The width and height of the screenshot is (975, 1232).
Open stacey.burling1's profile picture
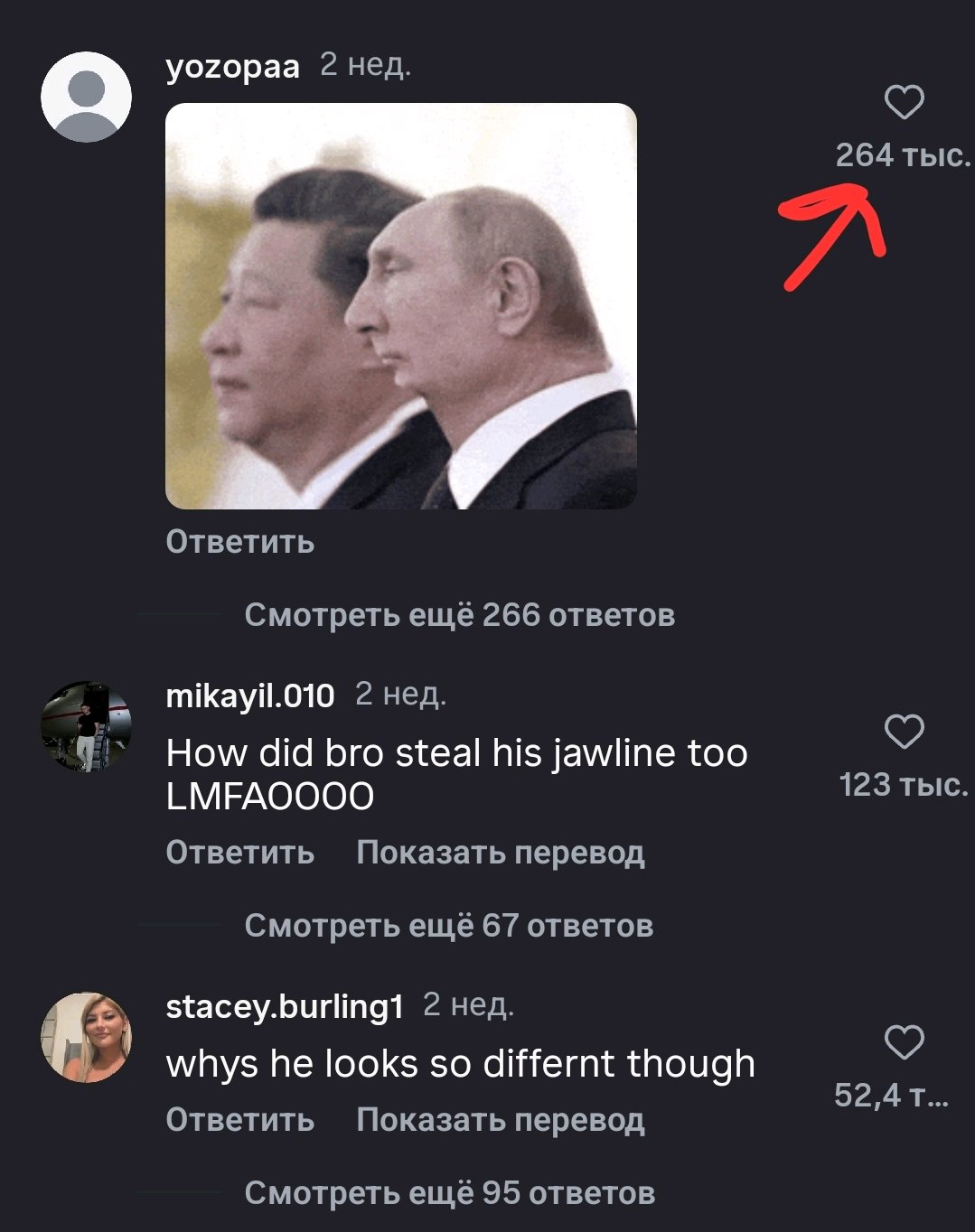point(87,1037)
